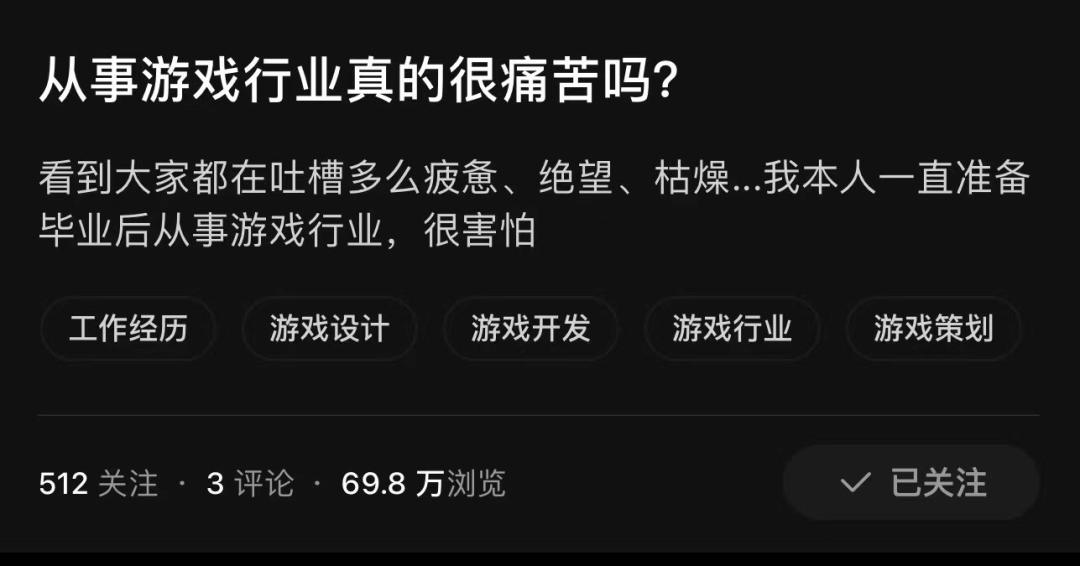Viewport: 1080px width, 566px height.
Task: Select the 游戏设计 tag
Action: pyautogui.click(x=329, y=328)
